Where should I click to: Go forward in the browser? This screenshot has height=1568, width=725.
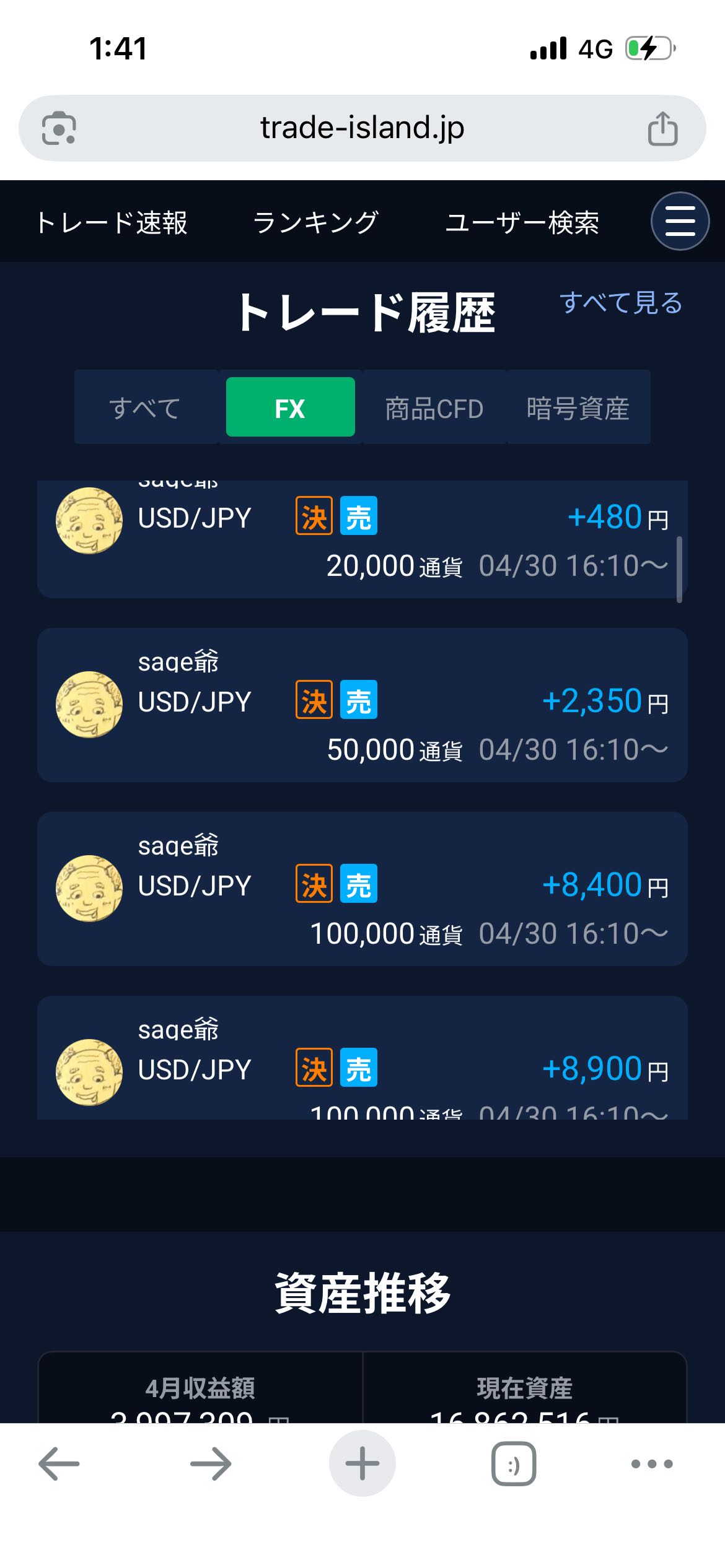click(211, 1464)
